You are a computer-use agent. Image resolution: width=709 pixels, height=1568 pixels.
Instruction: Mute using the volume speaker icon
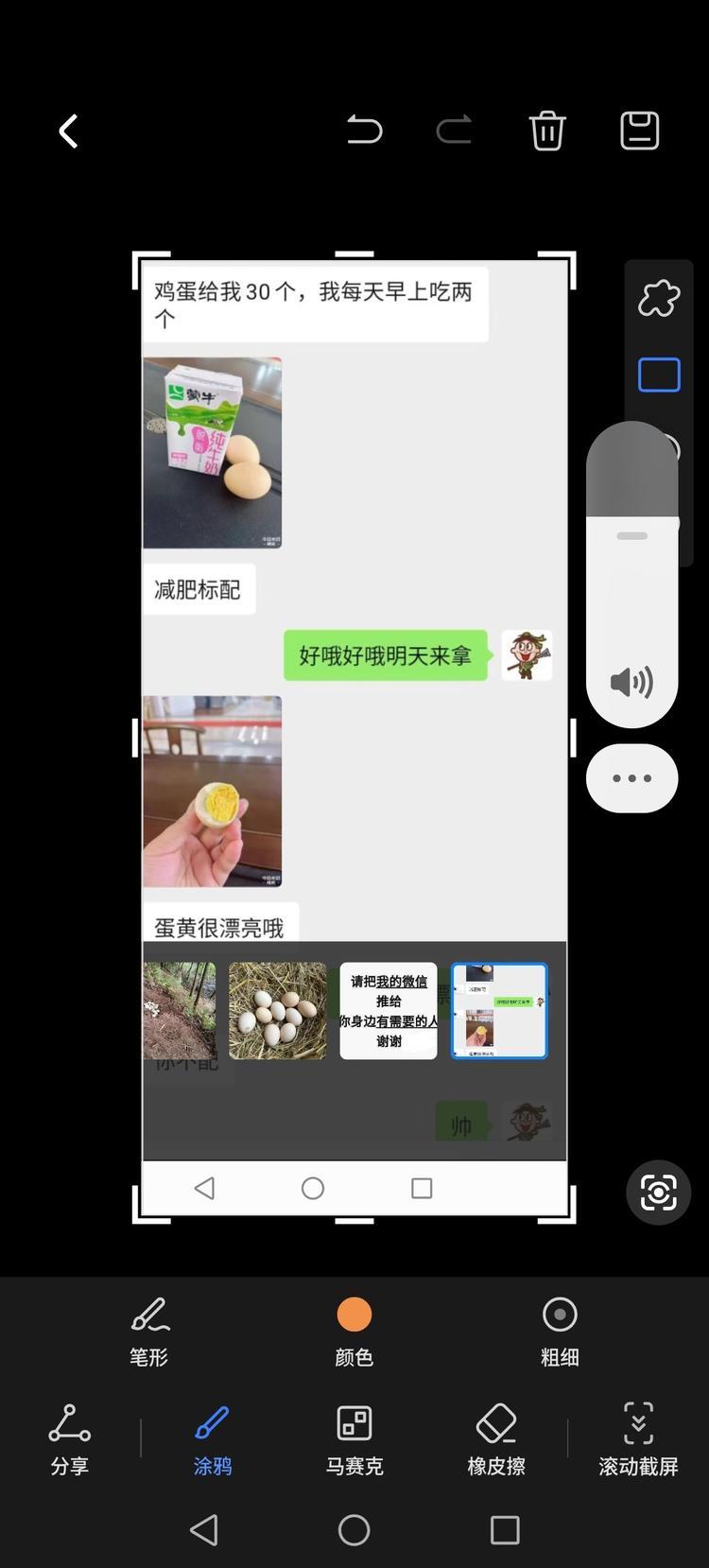(631, 682)
